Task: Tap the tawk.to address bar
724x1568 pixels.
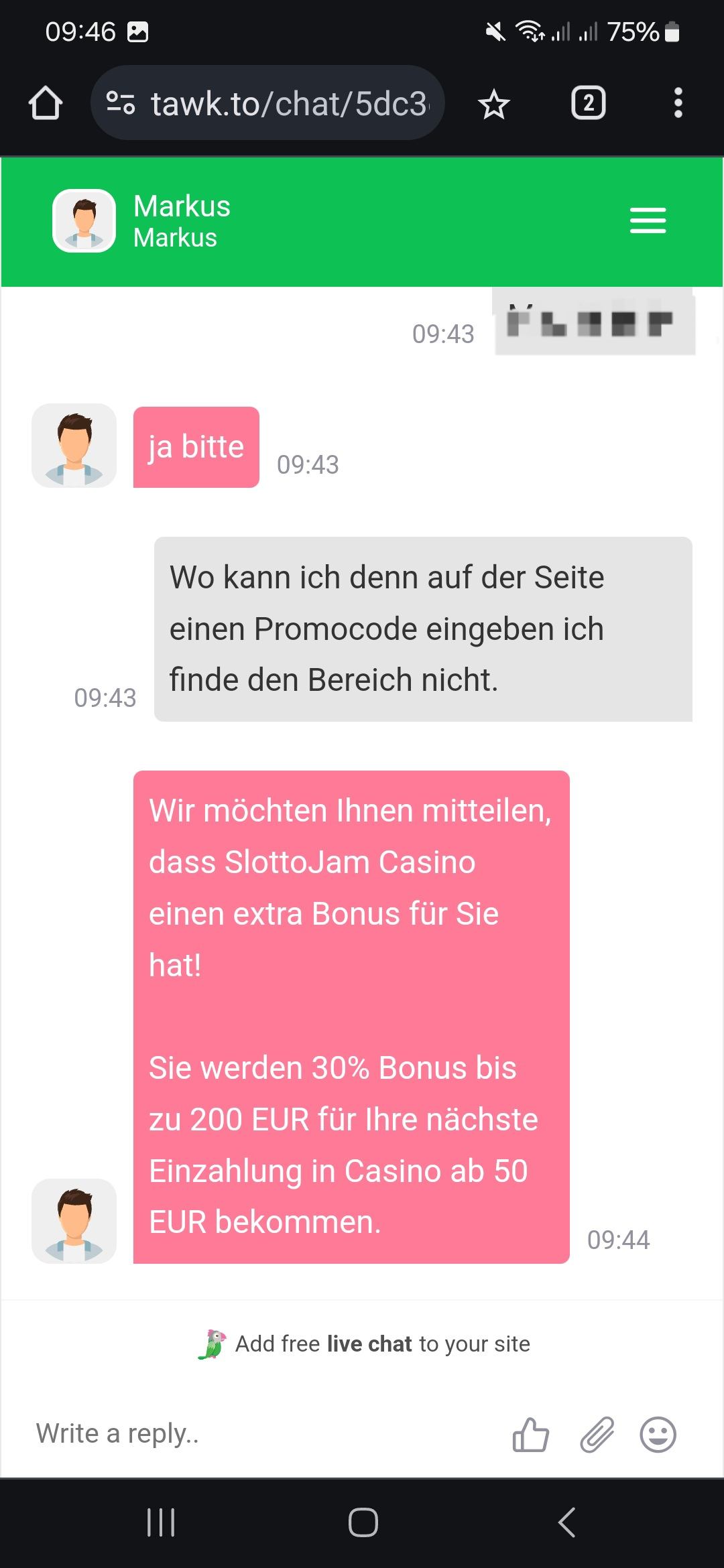Action: [x=282, y=104]
